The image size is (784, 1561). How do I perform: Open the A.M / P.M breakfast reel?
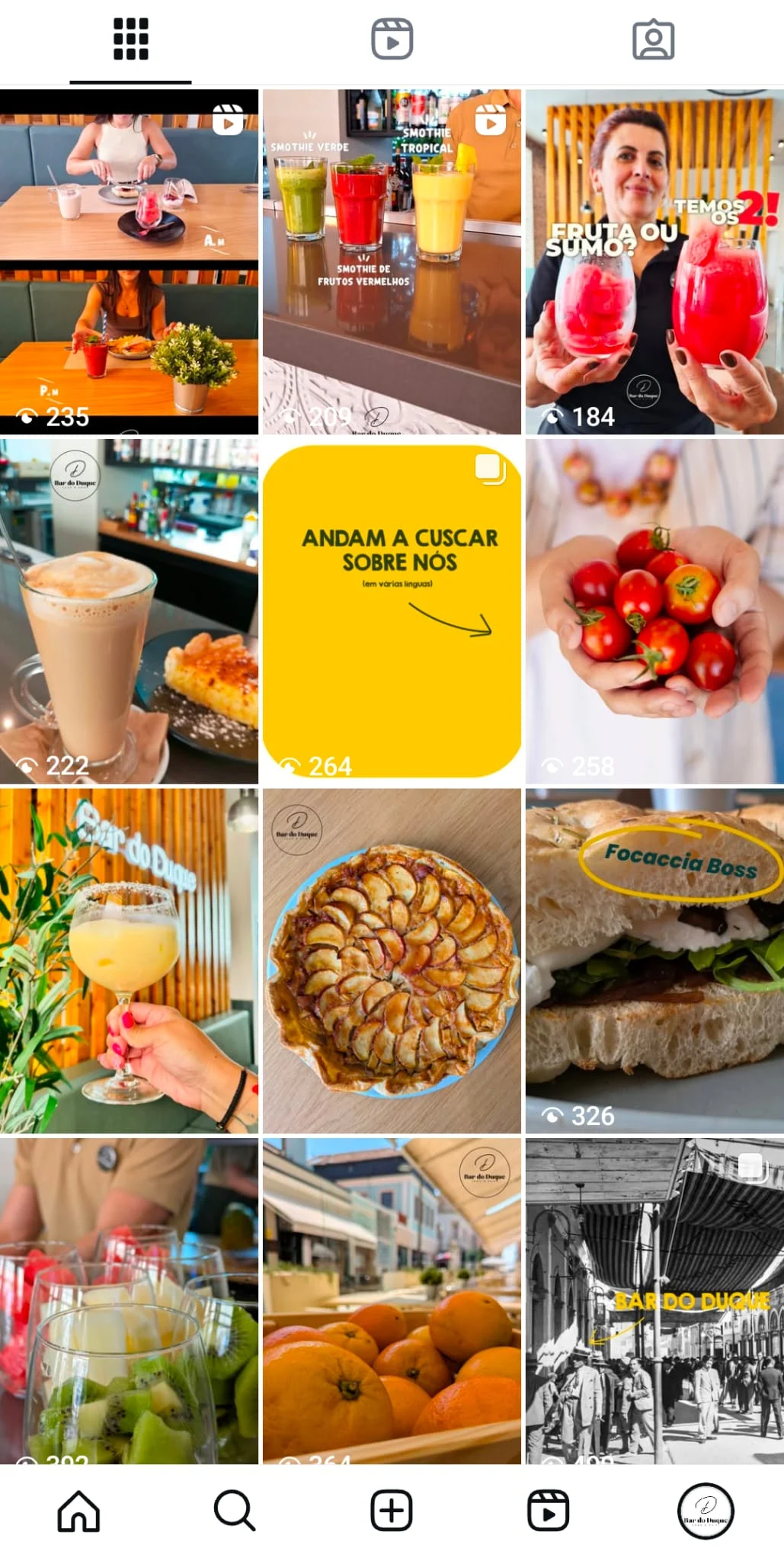[129, 261]
